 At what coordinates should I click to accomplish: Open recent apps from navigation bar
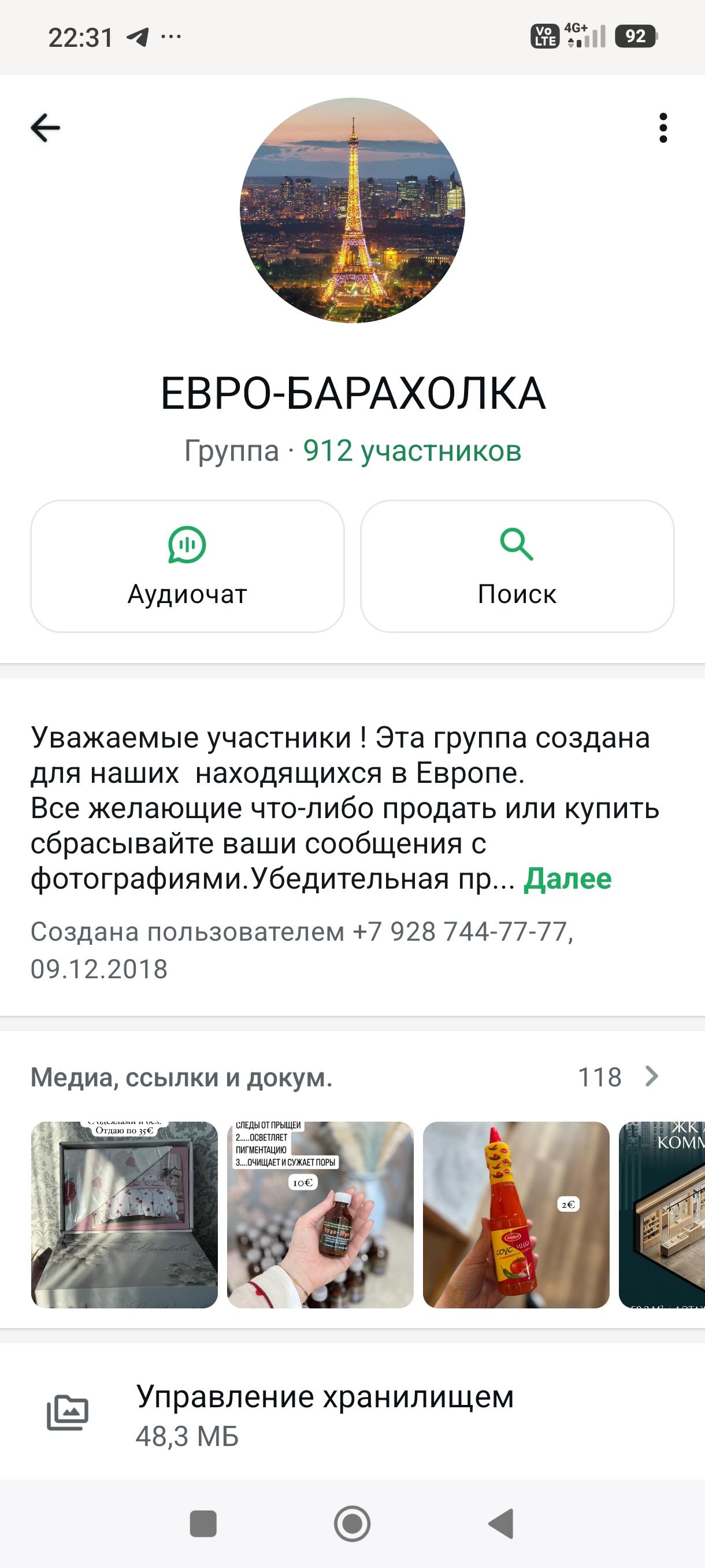203,1523
